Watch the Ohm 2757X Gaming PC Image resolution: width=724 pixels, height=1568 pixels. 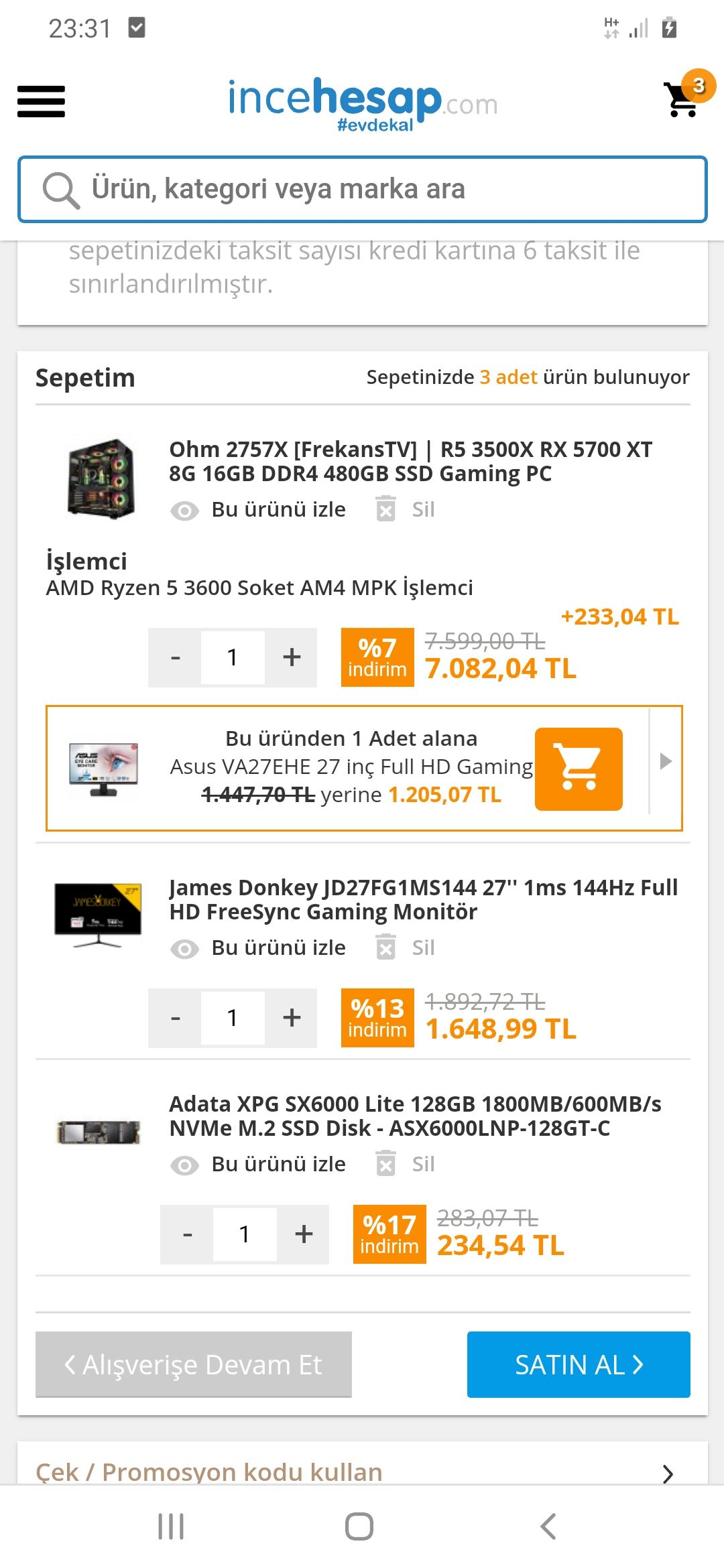pos(260,510)
